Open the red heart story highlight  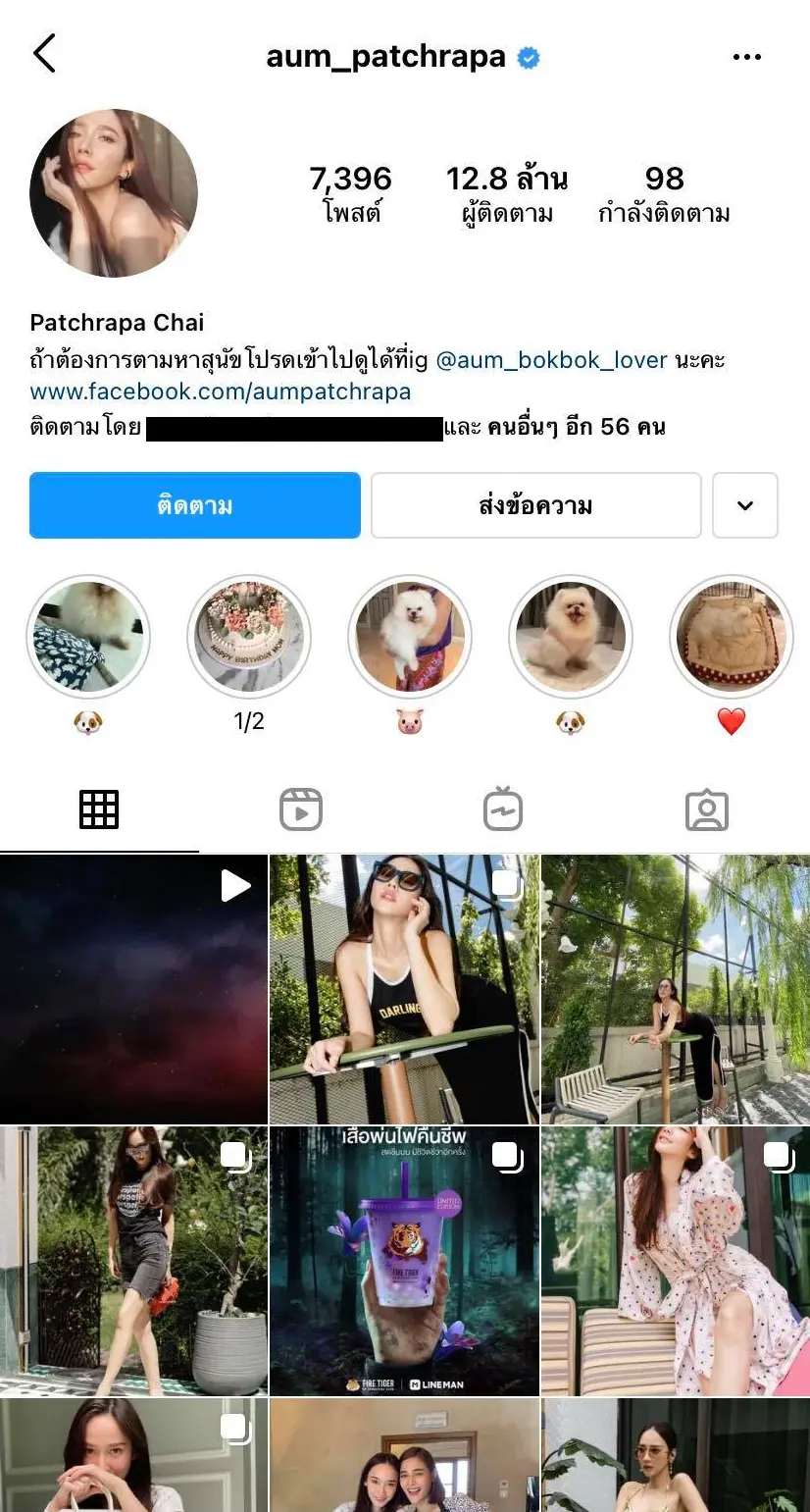point(731,637)
